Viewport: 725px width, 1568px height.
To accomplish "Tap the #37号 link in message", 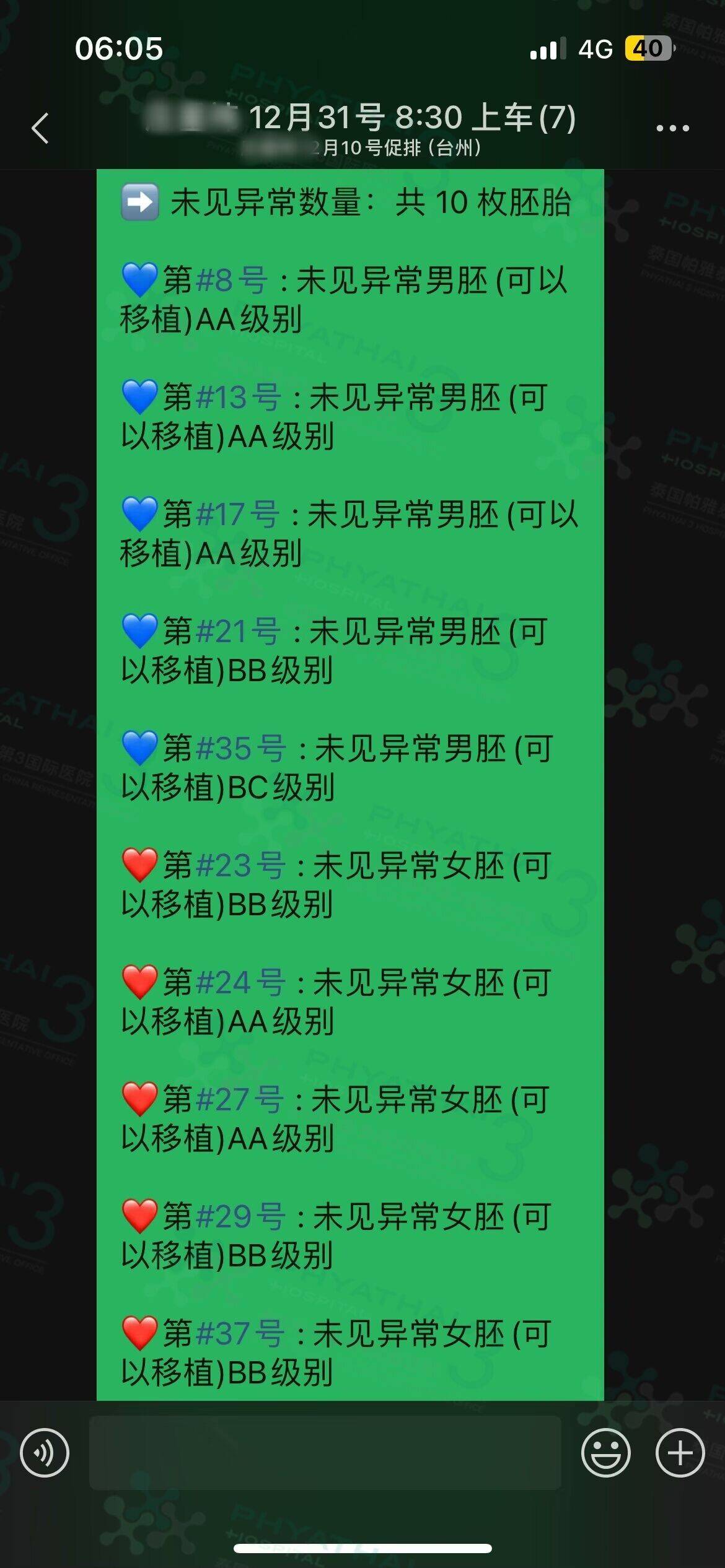I will click(x=240, y=1333).
